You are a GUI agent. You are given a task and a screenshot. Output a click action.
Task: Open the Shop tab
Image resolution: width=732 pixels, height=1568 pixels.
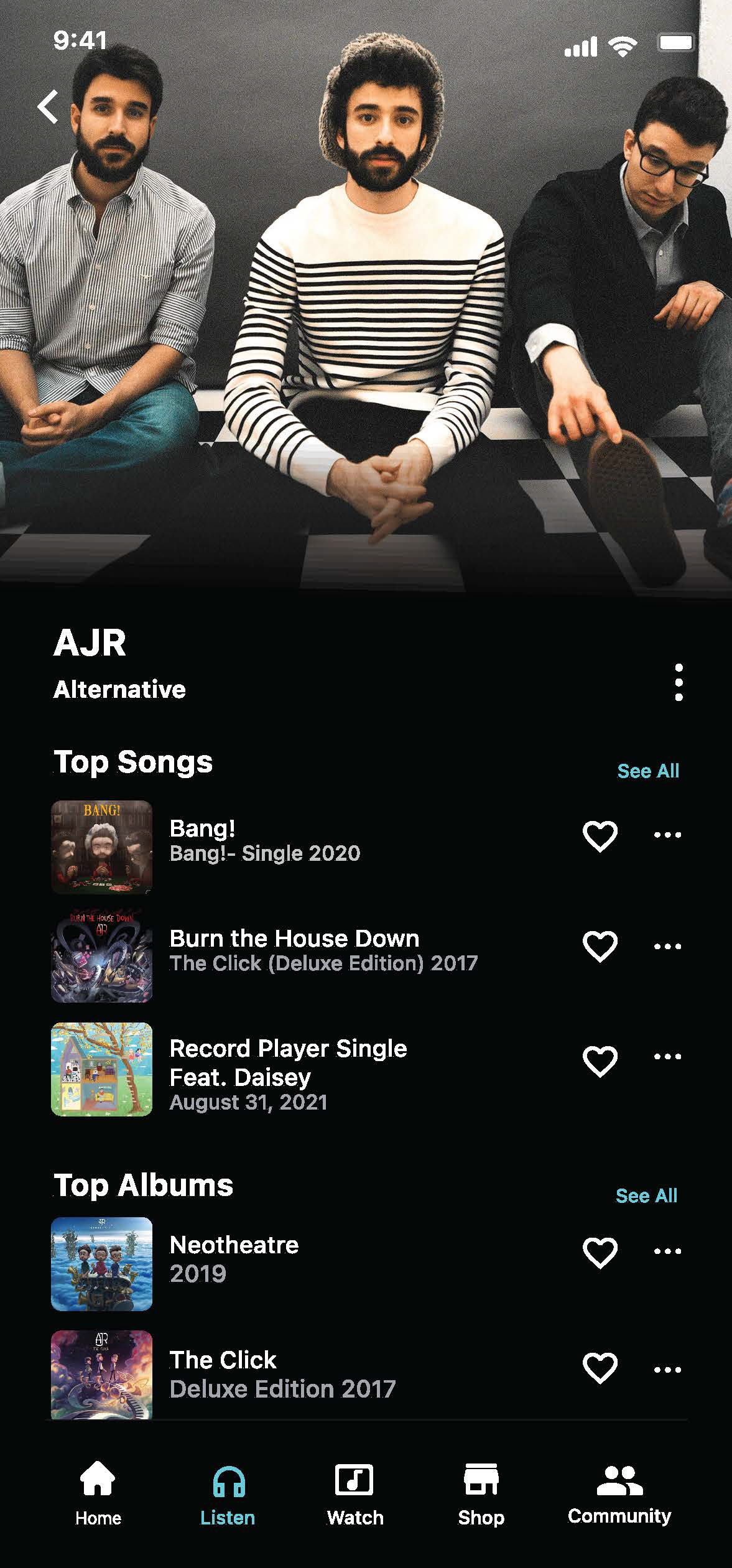pos(481,1493)
